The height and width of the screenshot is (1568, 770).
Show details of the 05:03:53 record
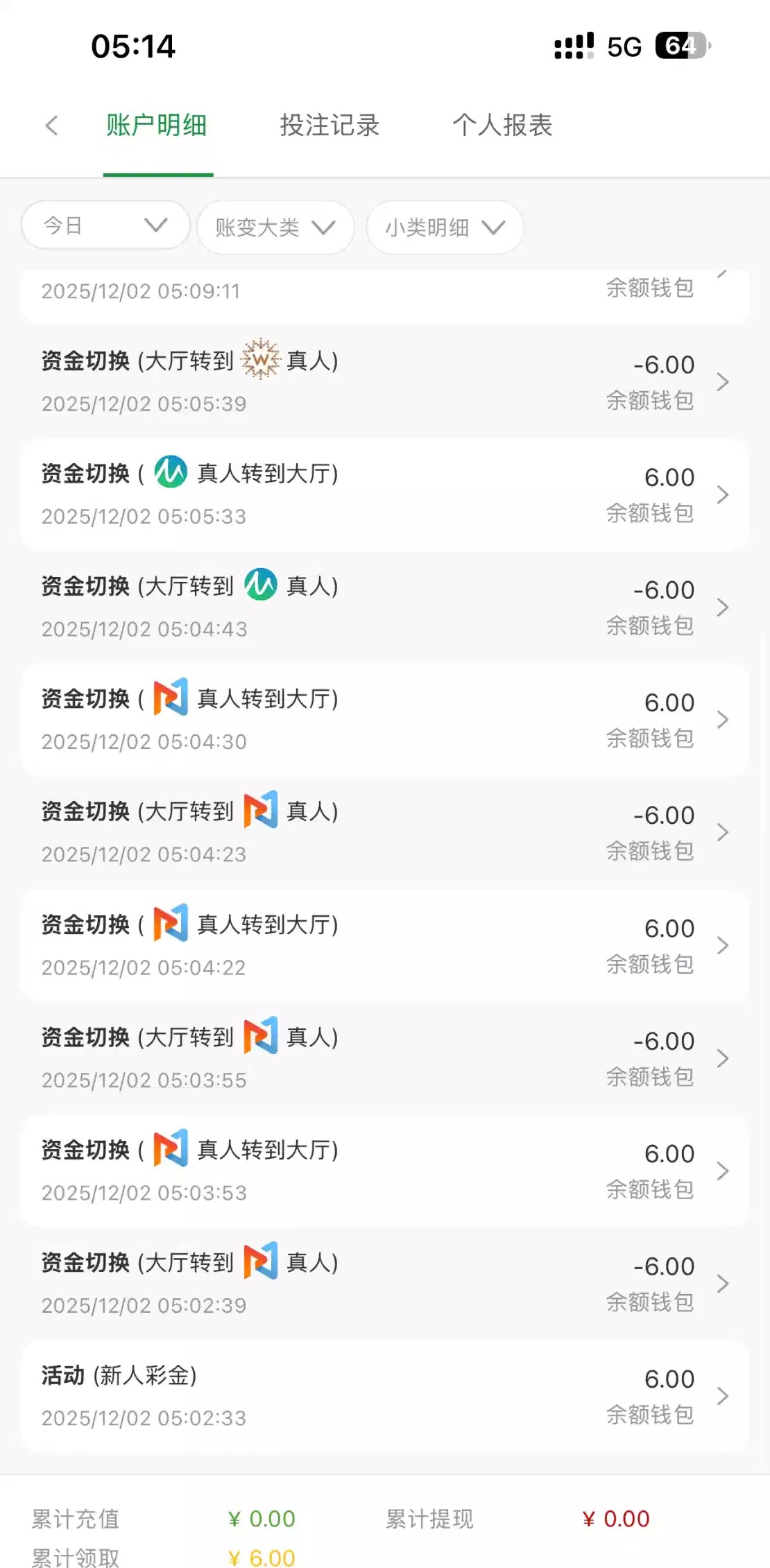click(x=384, y=1171)
